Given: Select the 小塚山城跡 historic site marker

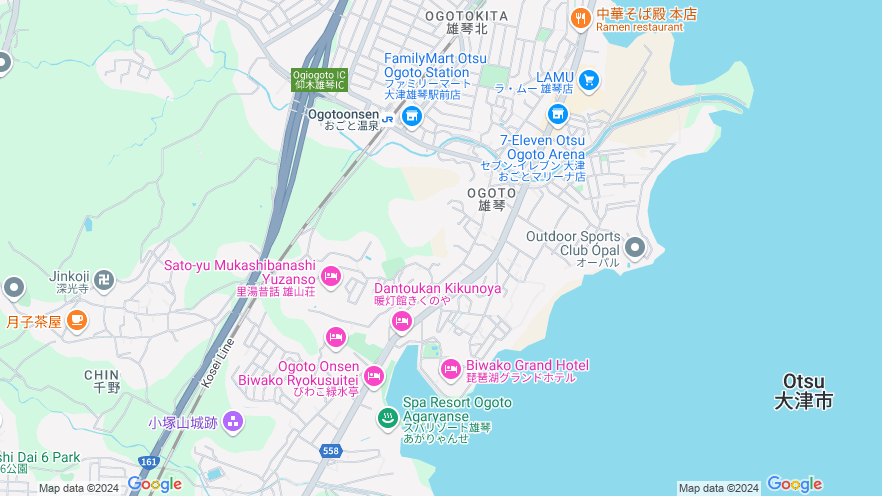Looking at the screenshot, I should coord(233,420).
